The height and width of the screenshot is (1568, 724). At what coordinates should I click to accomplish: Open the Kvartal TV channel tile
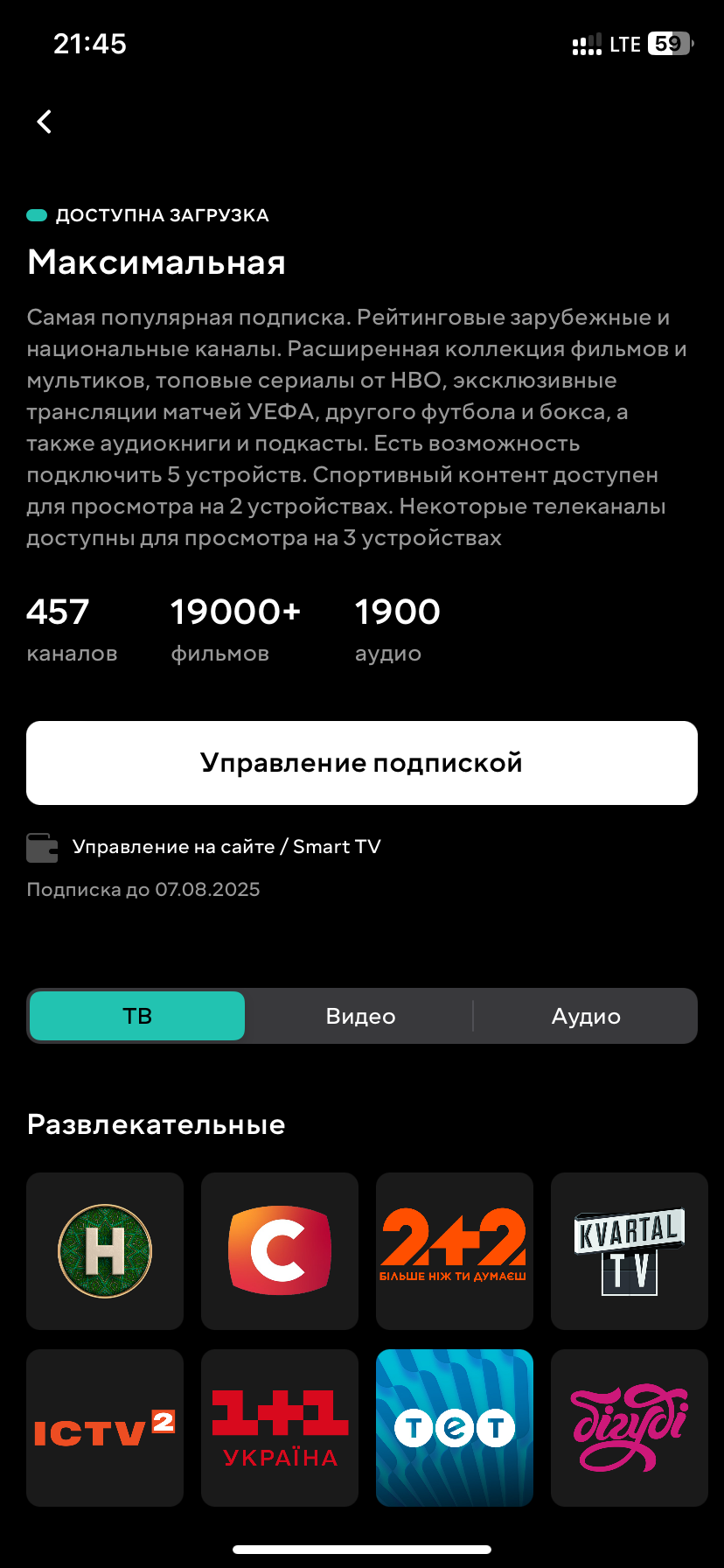(630, 1251)
